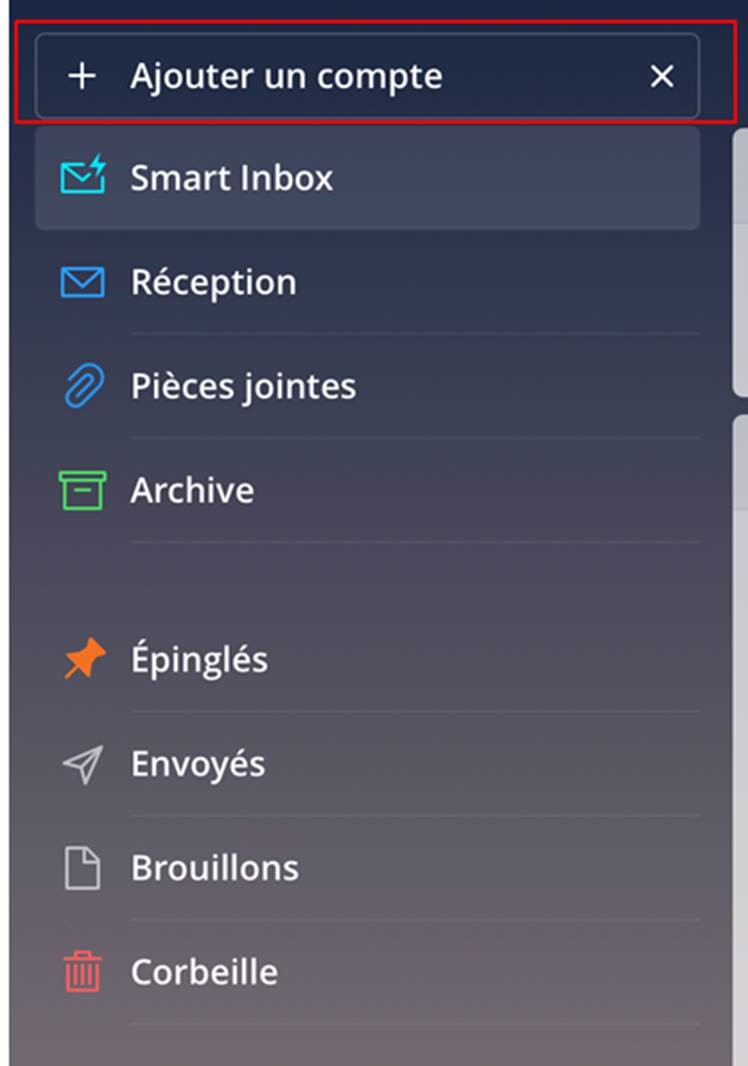Open the Envoyés sent folder

point(198,765)
